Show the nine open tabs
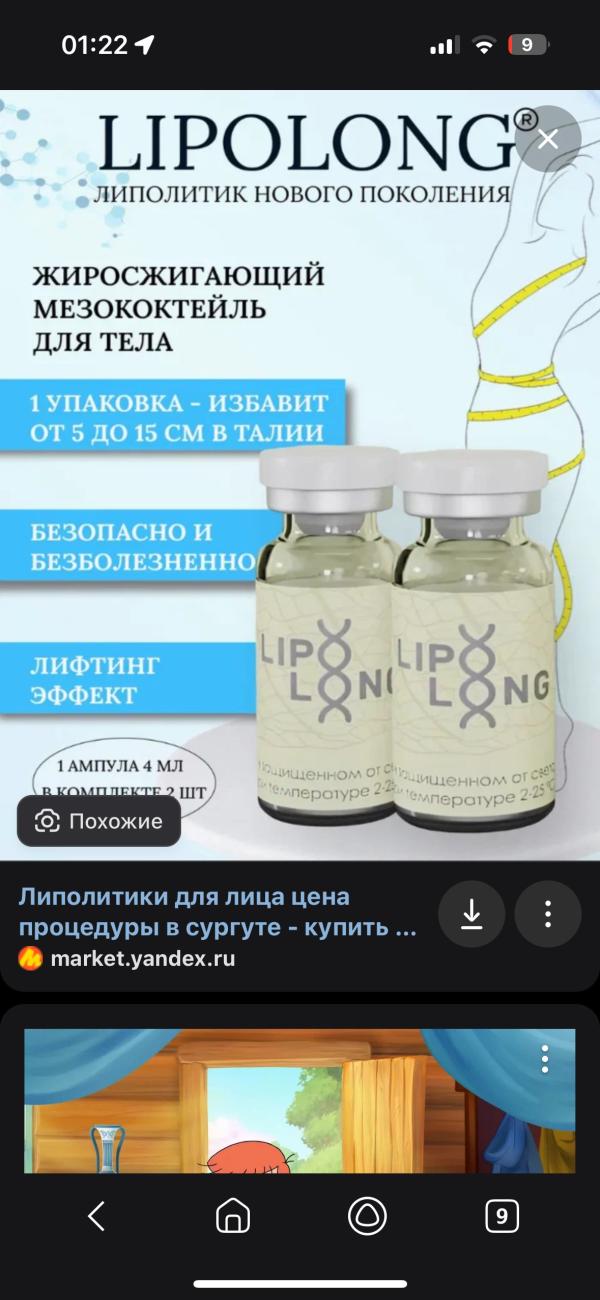Viewport: 600px width, 1300px height. [x=502, y=1216]
